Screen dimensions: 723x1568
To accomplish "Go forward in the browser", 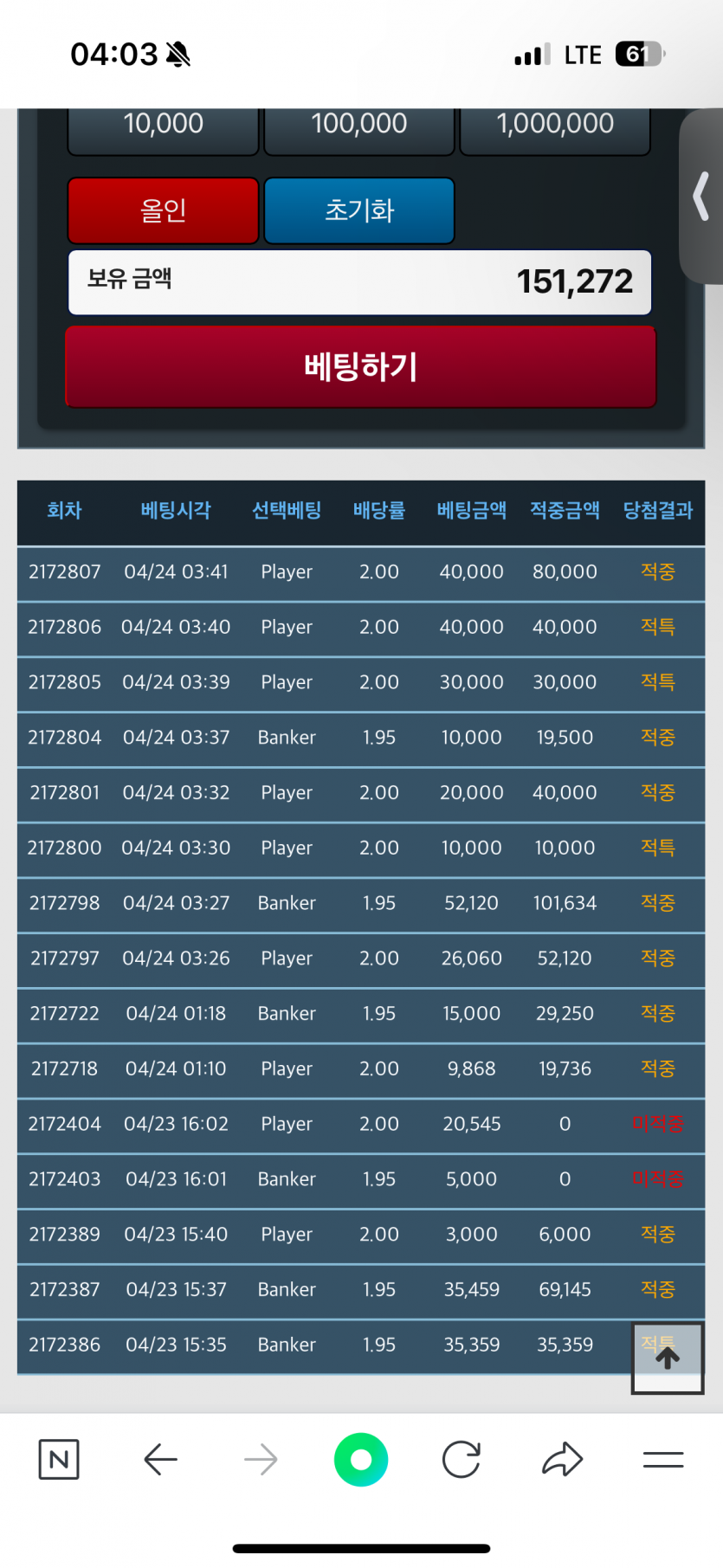I will pyautogui.click(x=261, y=1460).
